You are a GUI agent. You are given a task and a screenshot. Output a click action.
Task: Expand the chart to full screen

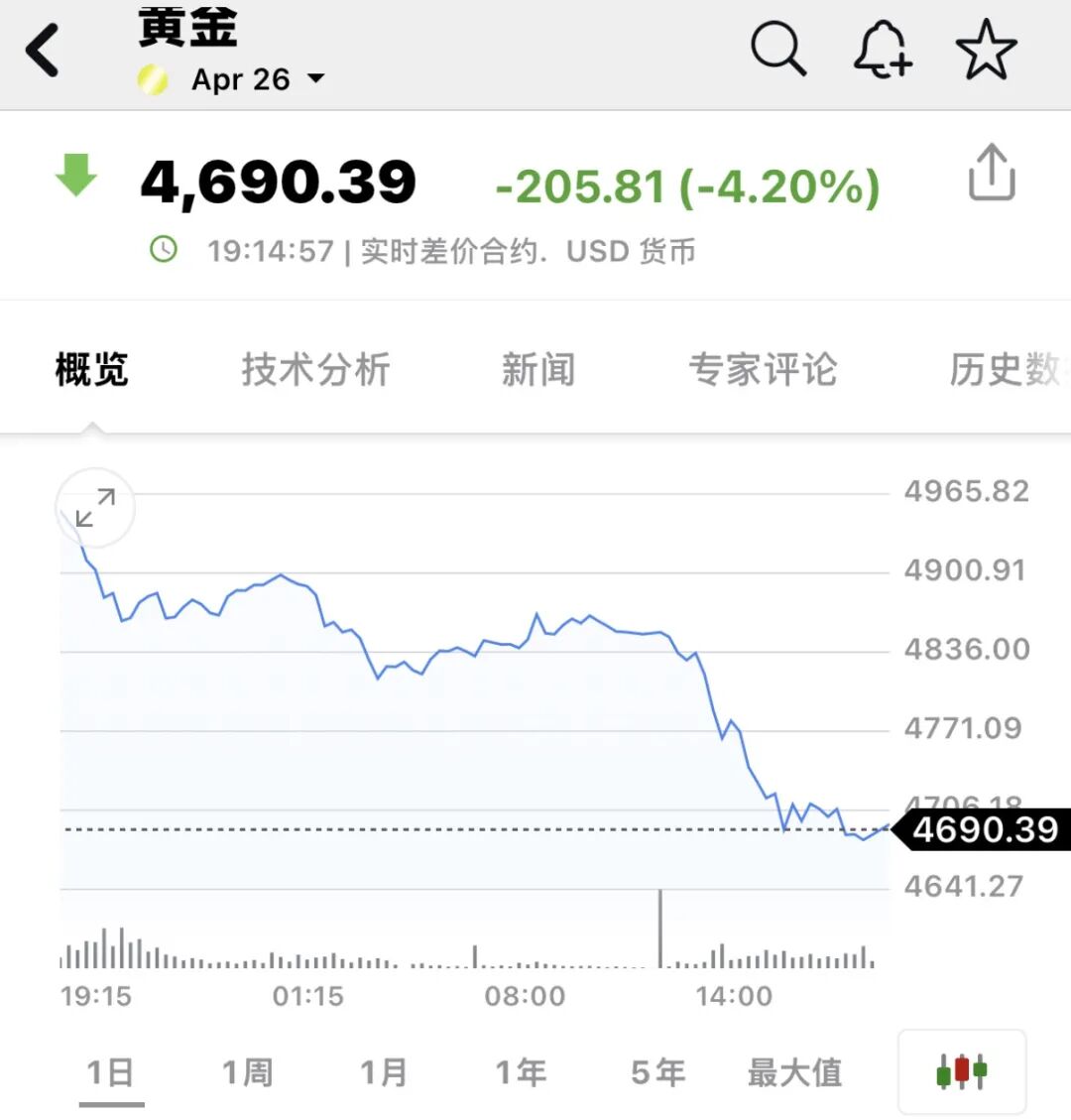95,508
